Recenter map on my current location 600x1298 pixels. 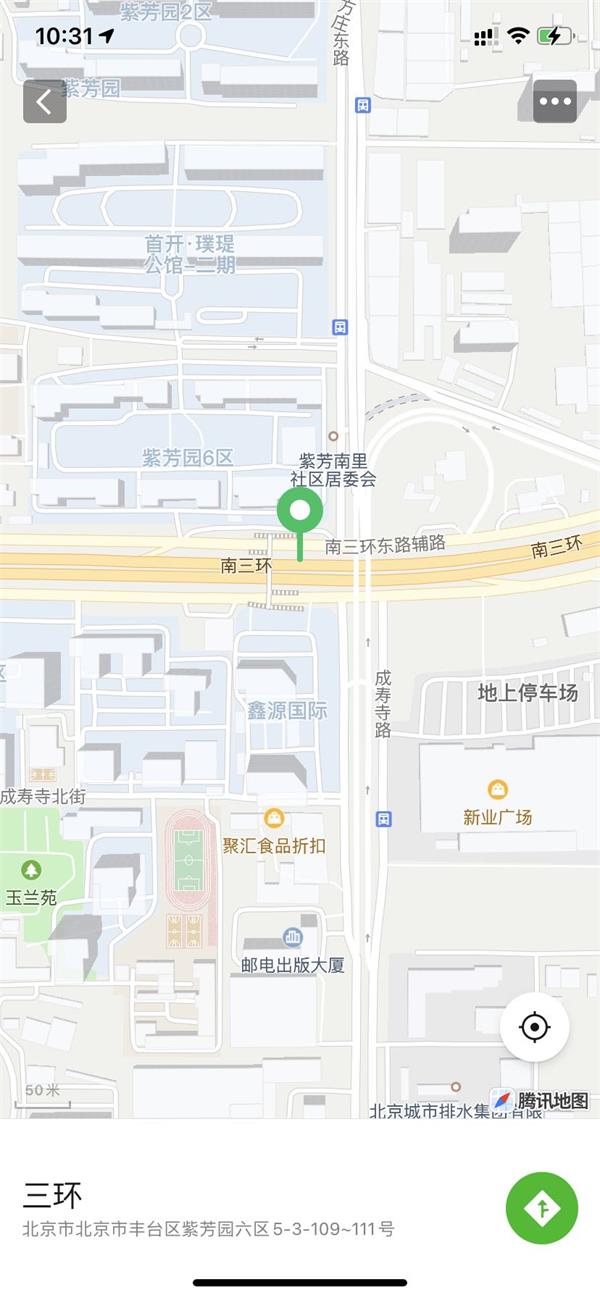tap(535, 1027)
